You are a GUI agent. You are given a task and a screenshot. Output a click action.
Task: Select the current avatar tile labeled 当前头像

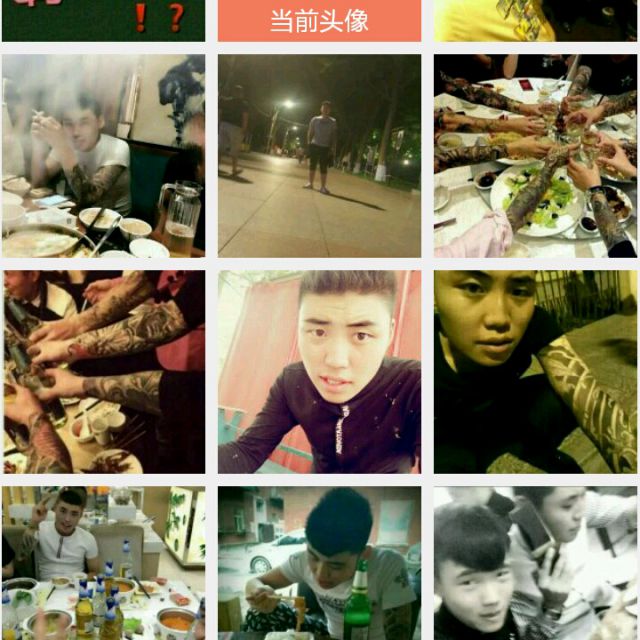[319, 20]
